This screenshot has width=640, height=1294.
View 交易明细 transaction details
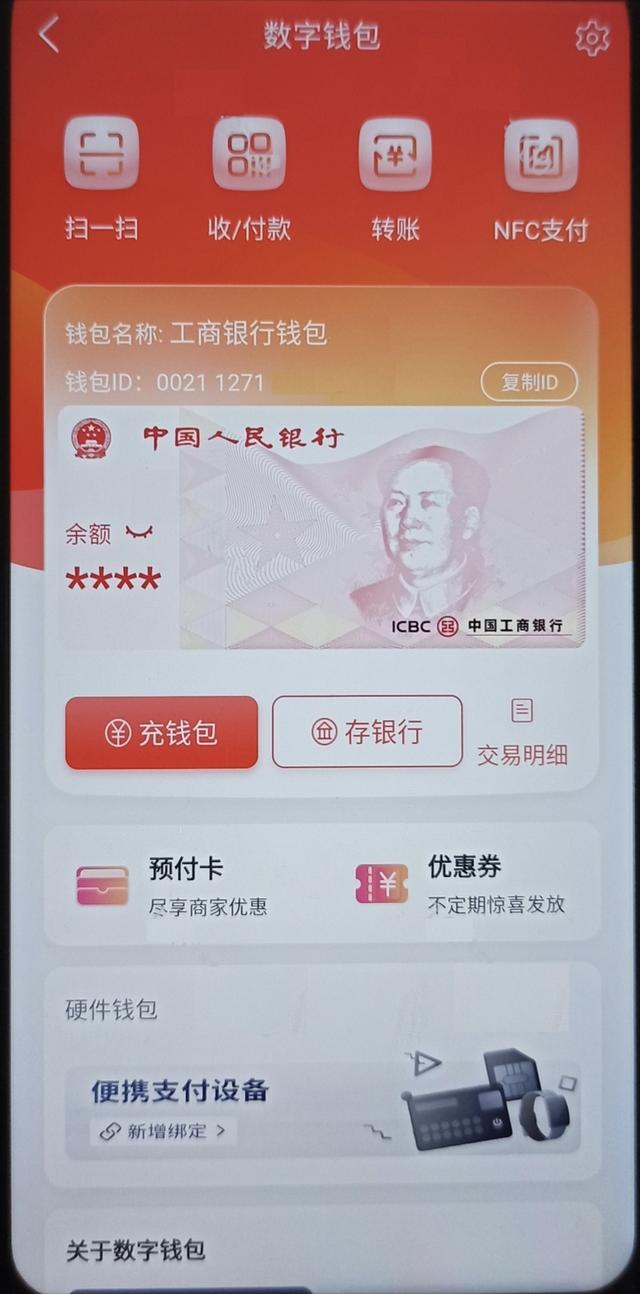coord(522,733)
